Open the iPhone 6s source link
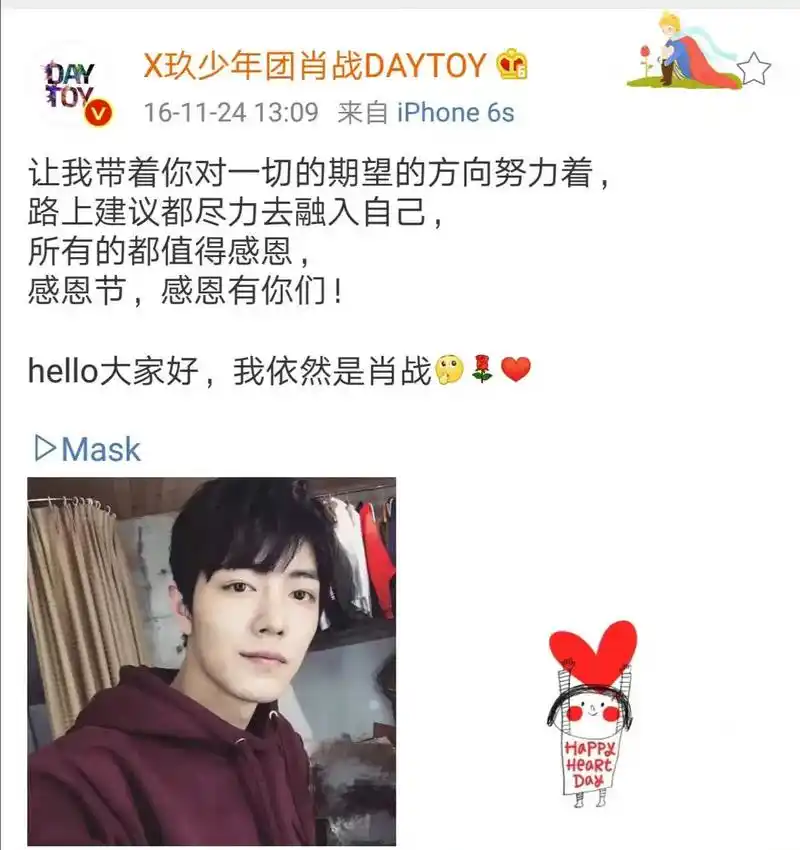 click(455, 112)
